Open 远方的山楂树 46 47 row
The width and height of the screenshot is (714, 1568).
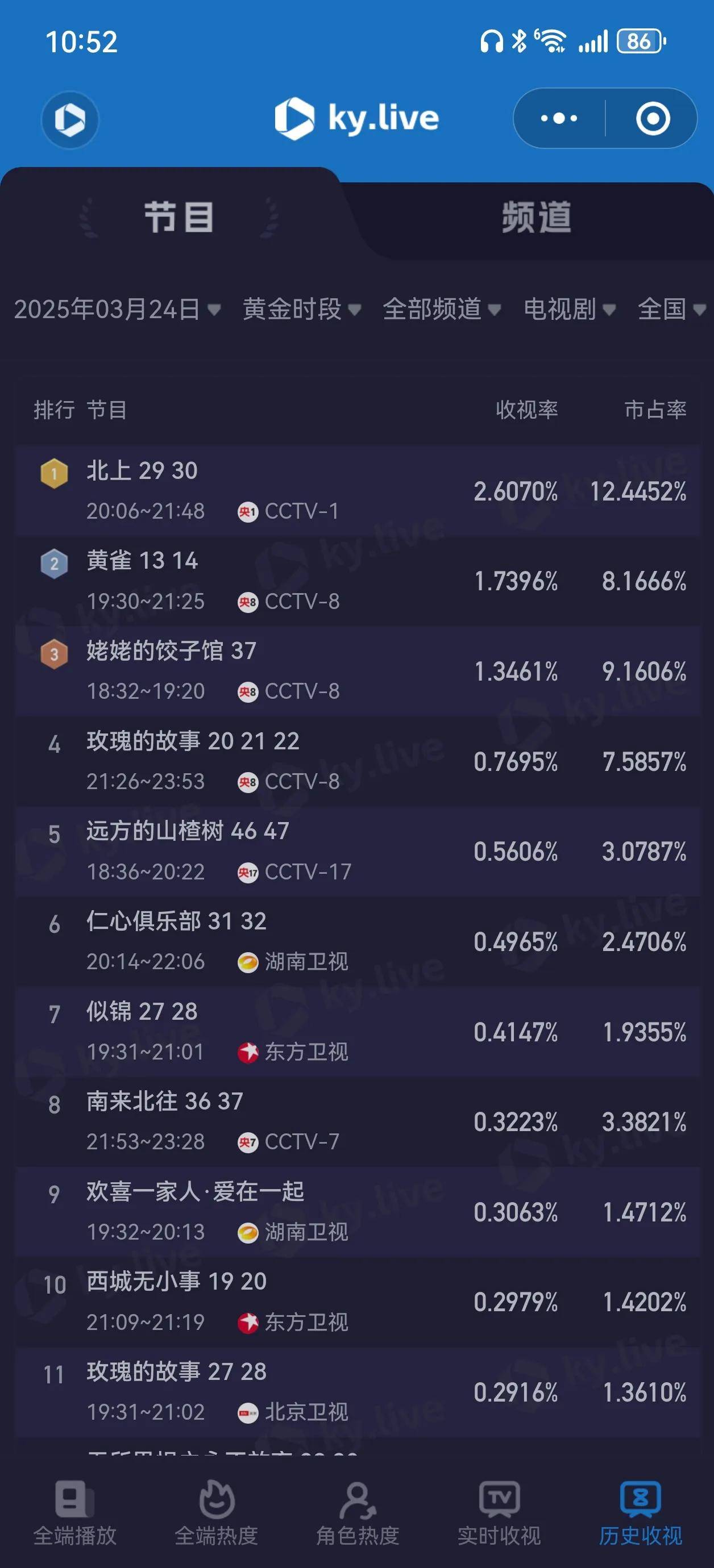click(357, 851)
